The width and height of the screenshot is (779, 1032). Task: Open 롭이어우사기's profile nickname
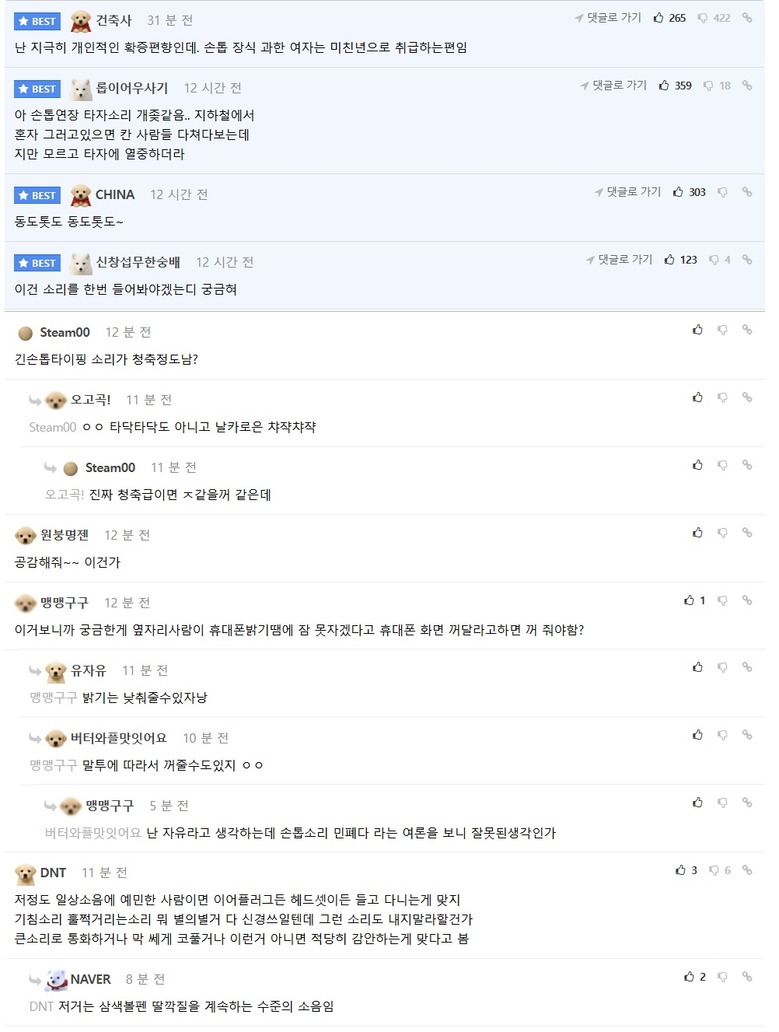pos(131,88)
